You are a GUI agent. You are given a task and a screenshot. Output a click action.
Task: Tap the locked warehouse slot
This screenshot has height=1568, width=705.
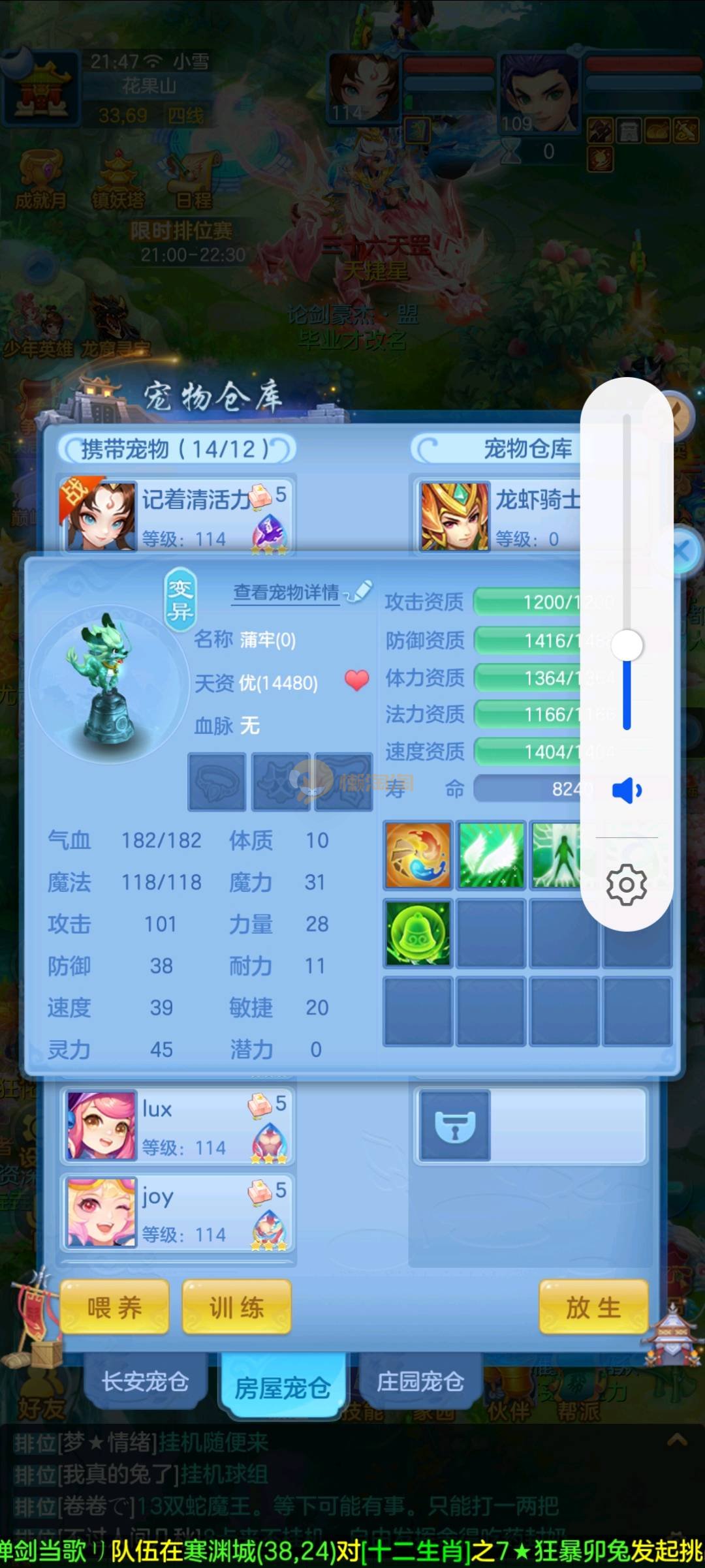(x=454, y=1126)
